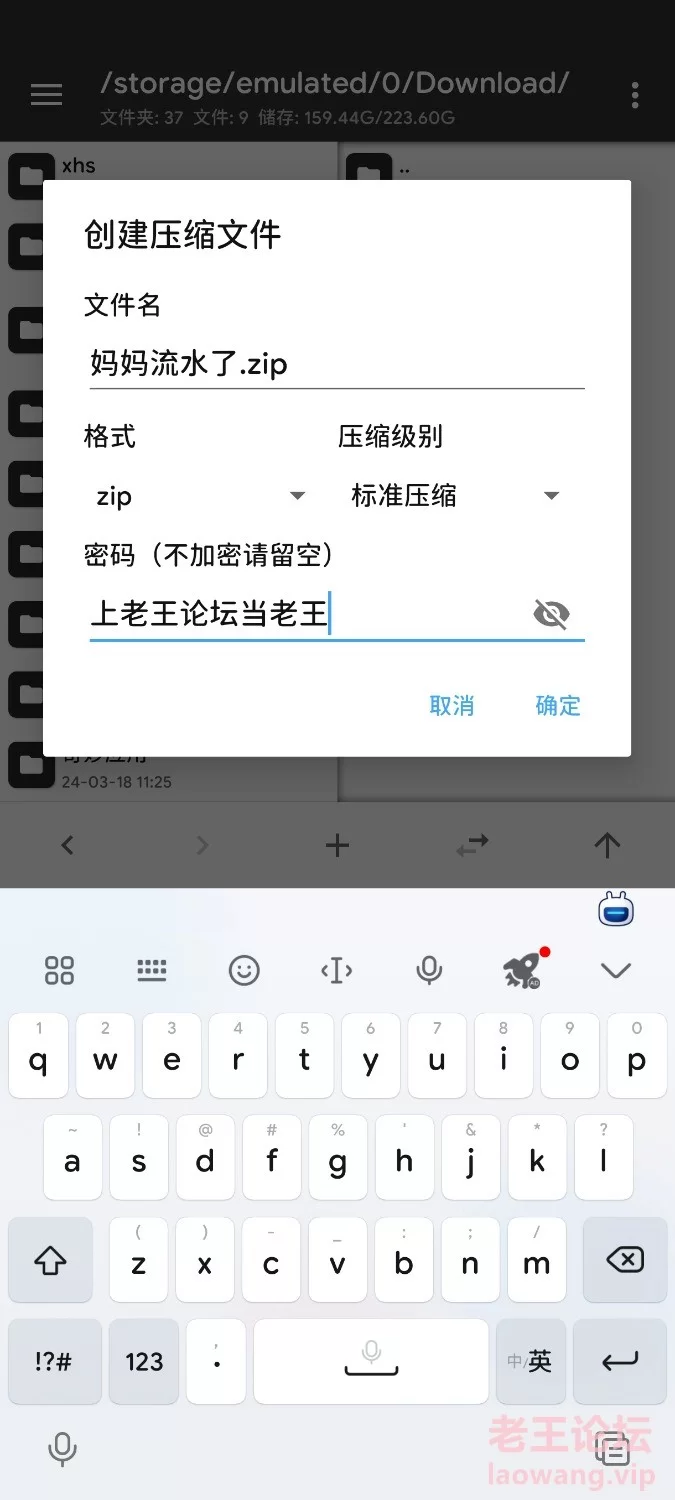Screen dimensions: 675x1500
Task: Open the keyboard four-square menu grid
Action: pos(60,969)
